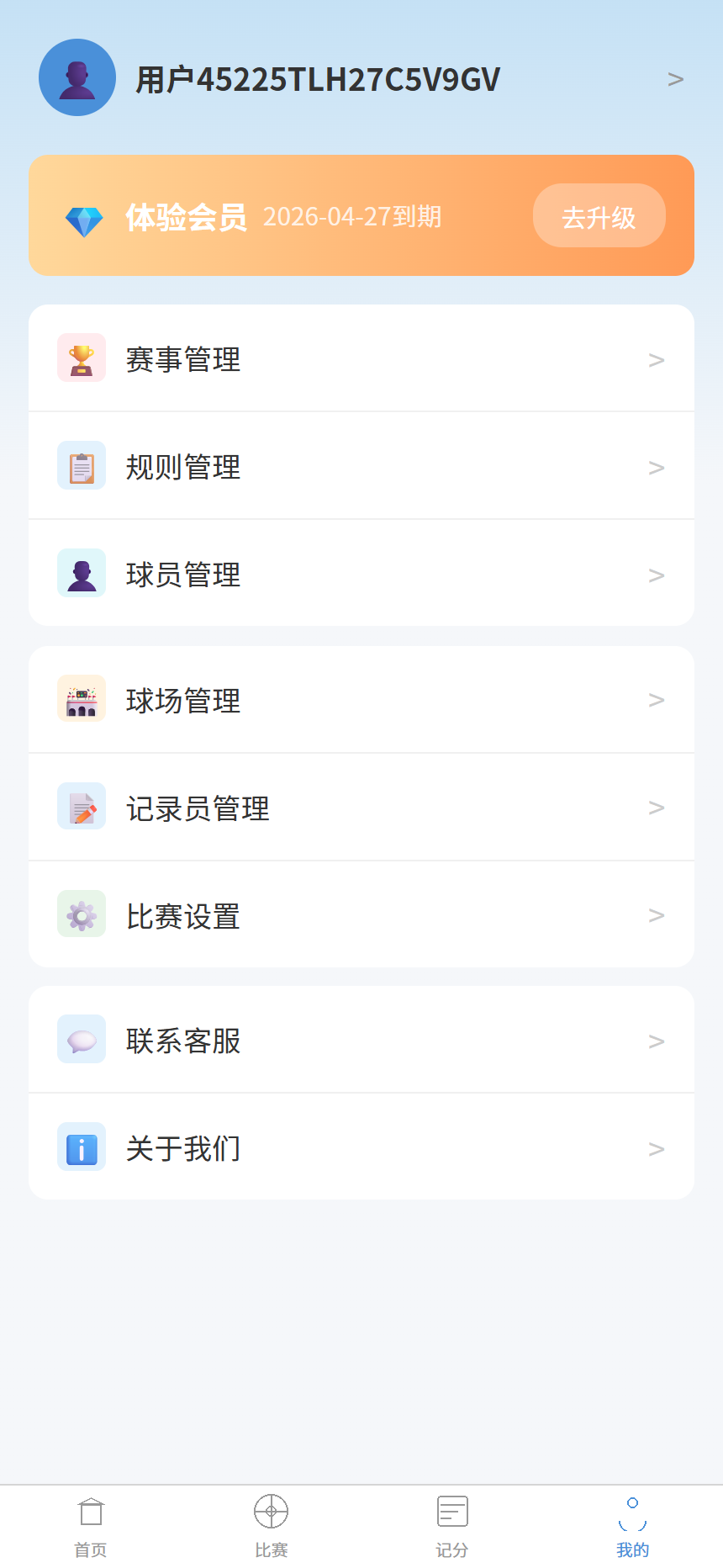
Task: Open the 球场管理 stadium icon
Action: (x=81, y=699)
